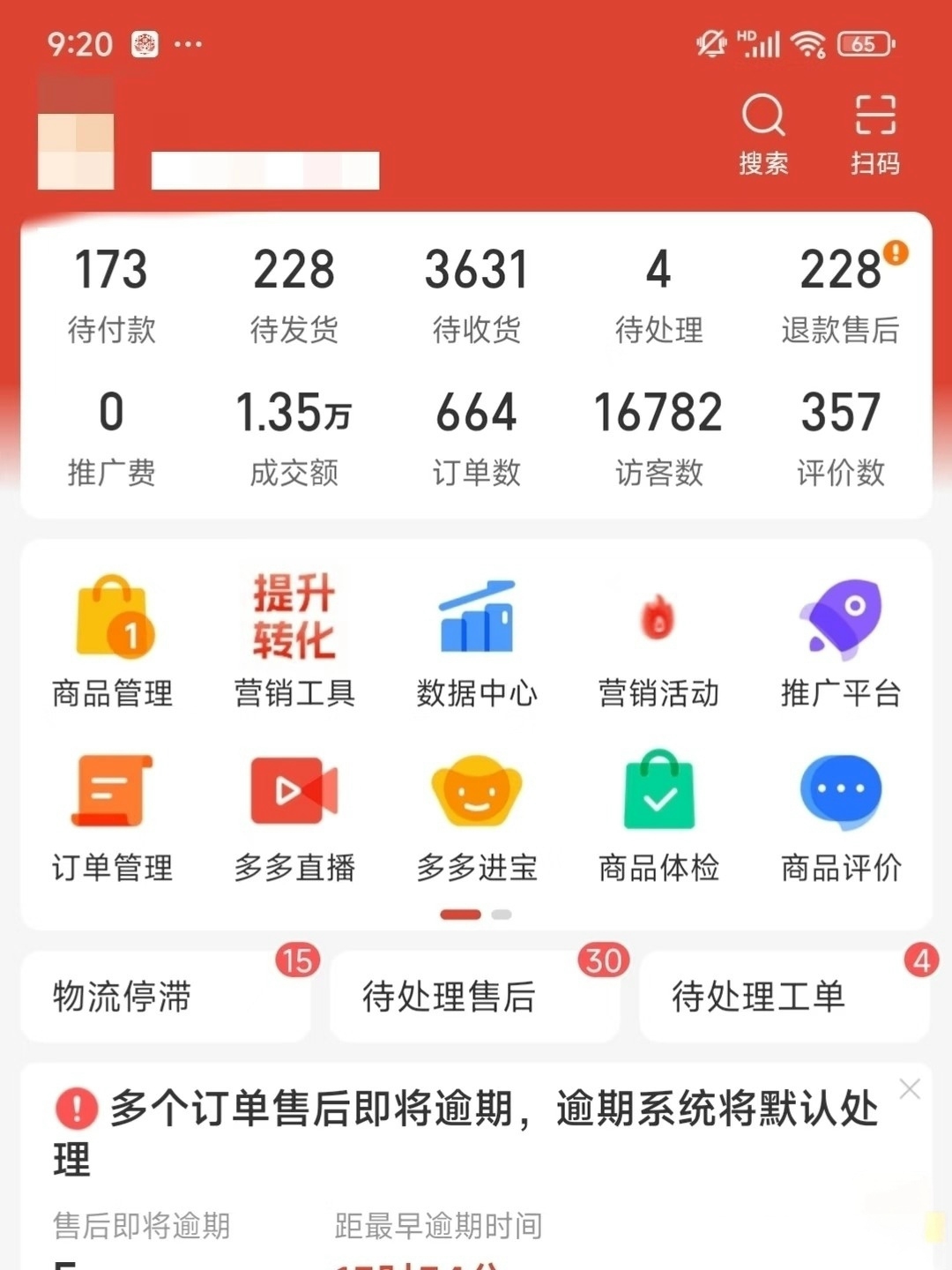This screenshot has width=952, height=1270.
Task: Open 退款售后 refunds with alert badge
Action: 839,295
